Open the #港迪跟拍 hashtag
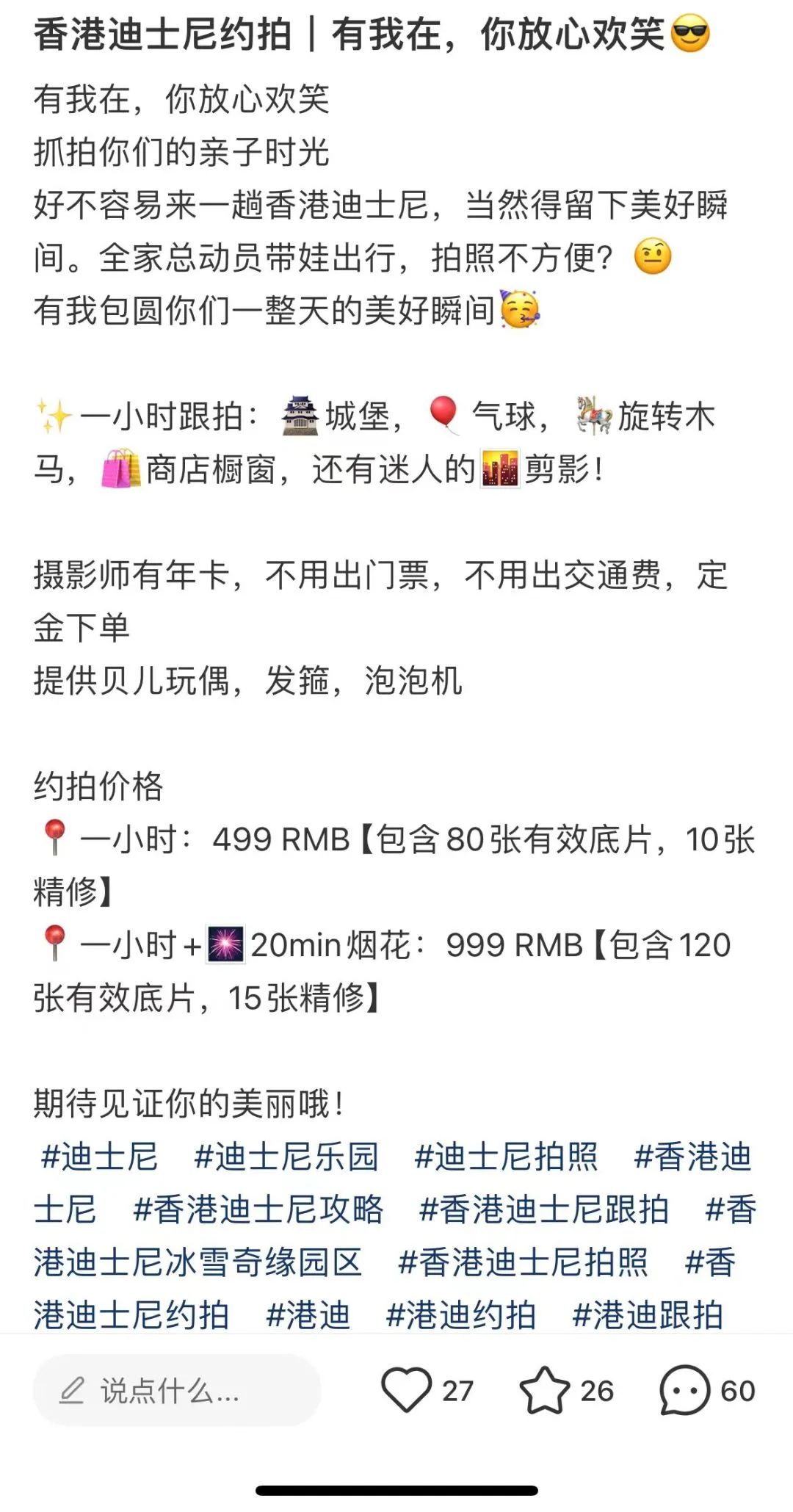The height and width of the screenshot is (1512, 793). point(648,1315)
